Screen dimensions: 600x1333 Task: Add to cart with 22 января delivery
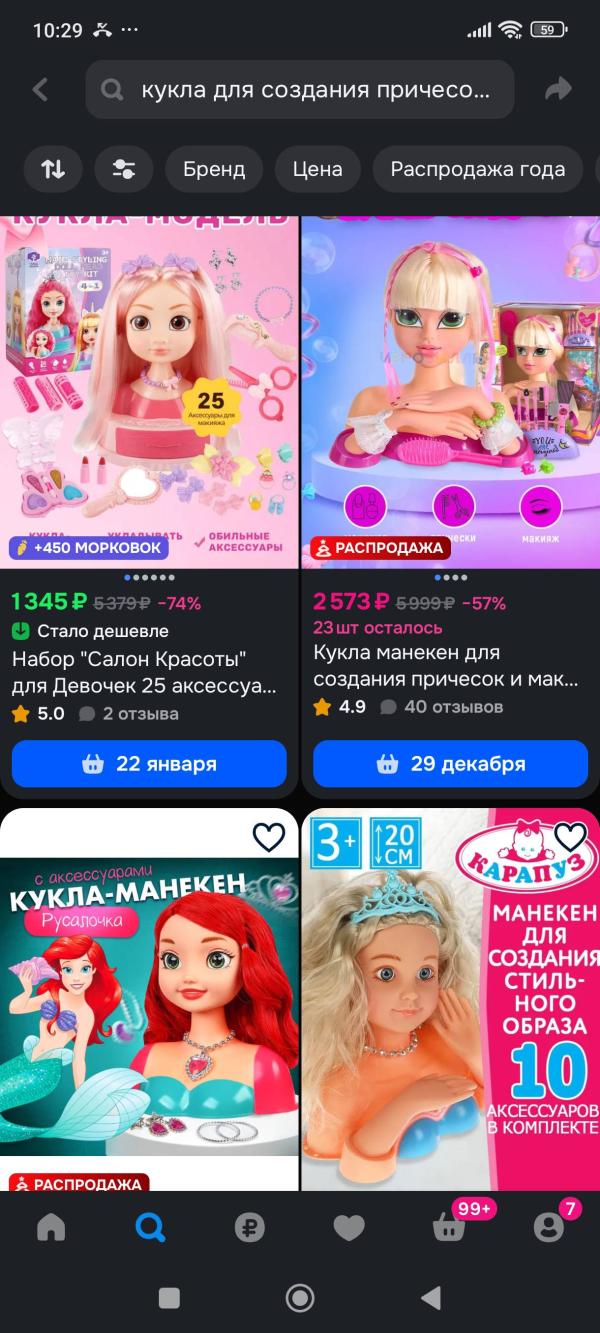[149, 764]
